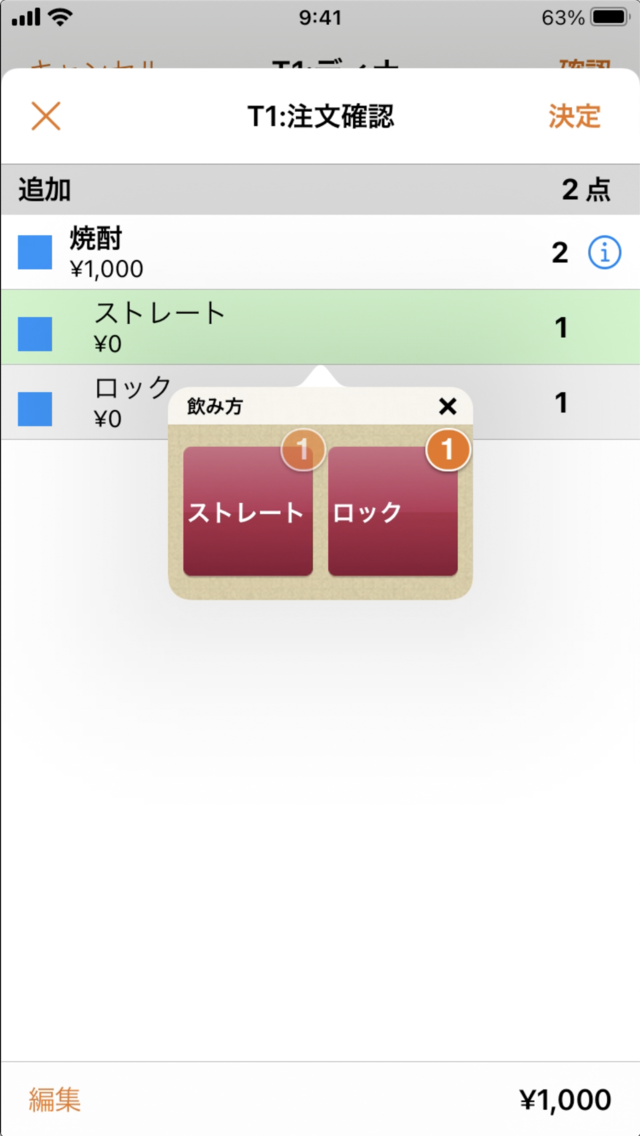640x1136 pixels.
Task: Tap the red ストレート tile
Action: coord(248,511)
